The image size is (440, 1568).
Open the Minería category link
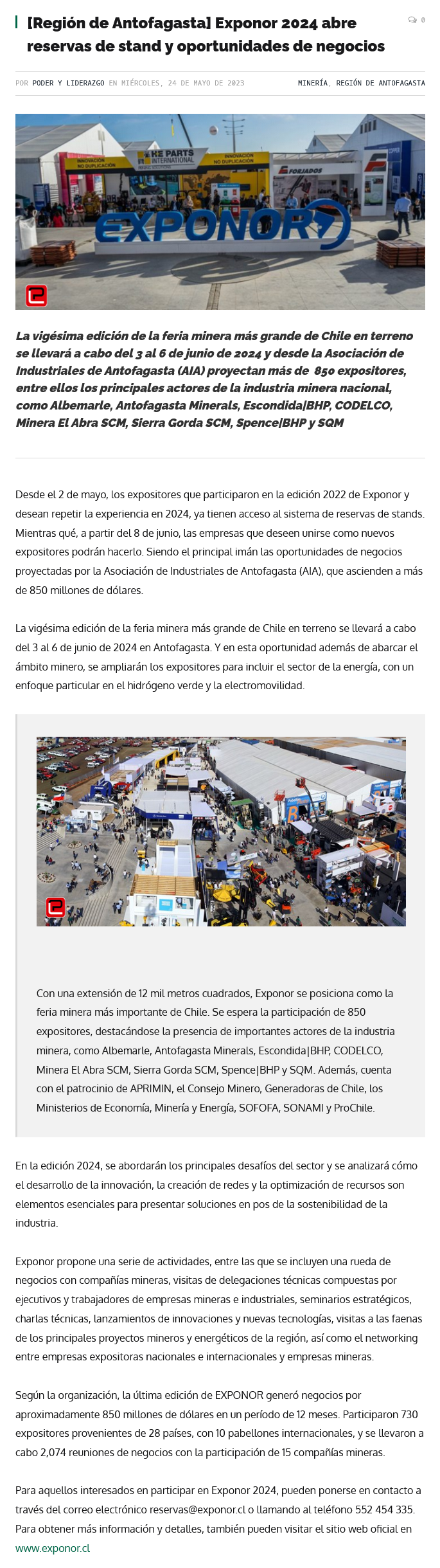coord(312,83)
